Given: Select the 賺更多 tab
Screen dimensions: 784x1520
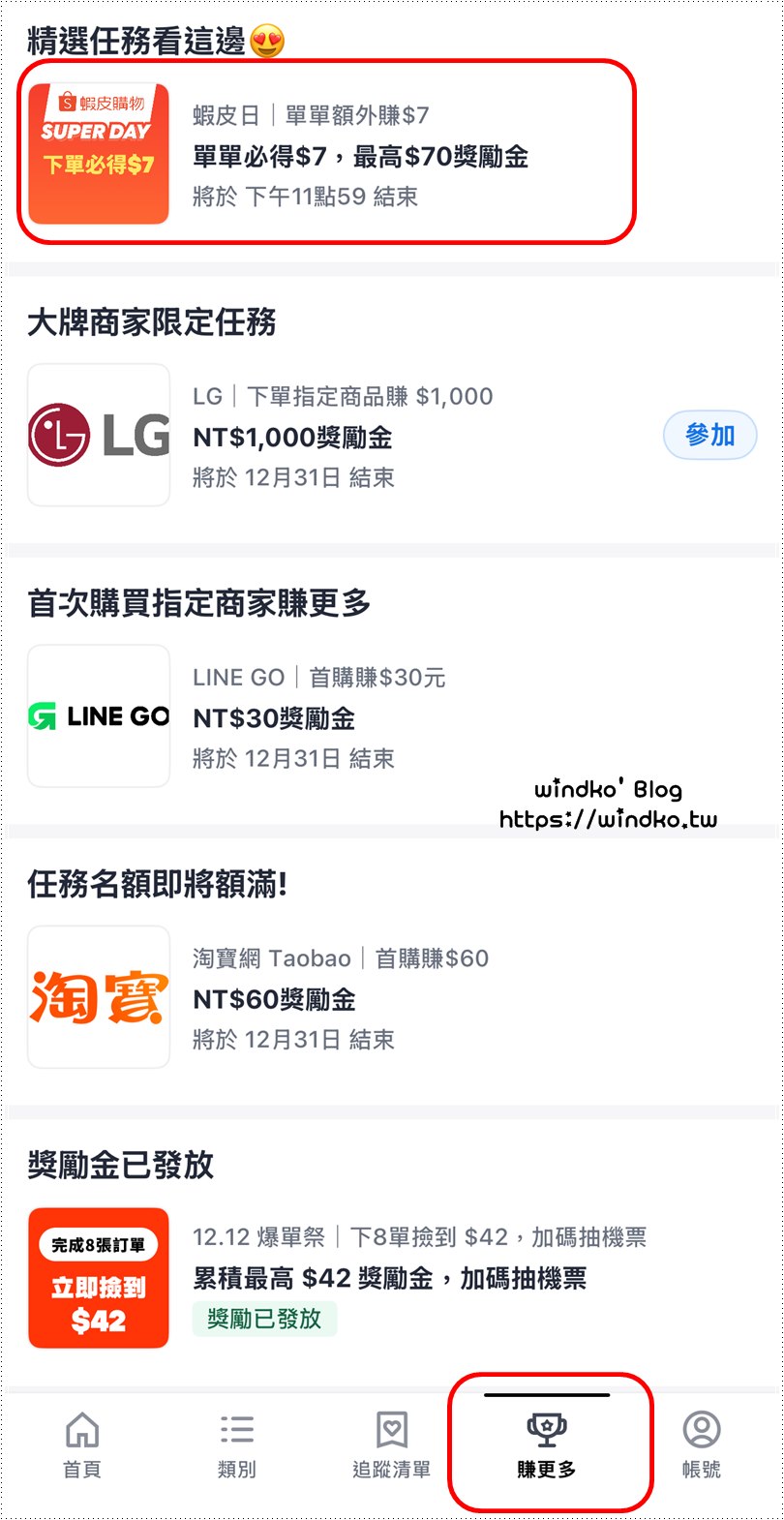Looking at the screenshot, I should (x=547, y=1445).
